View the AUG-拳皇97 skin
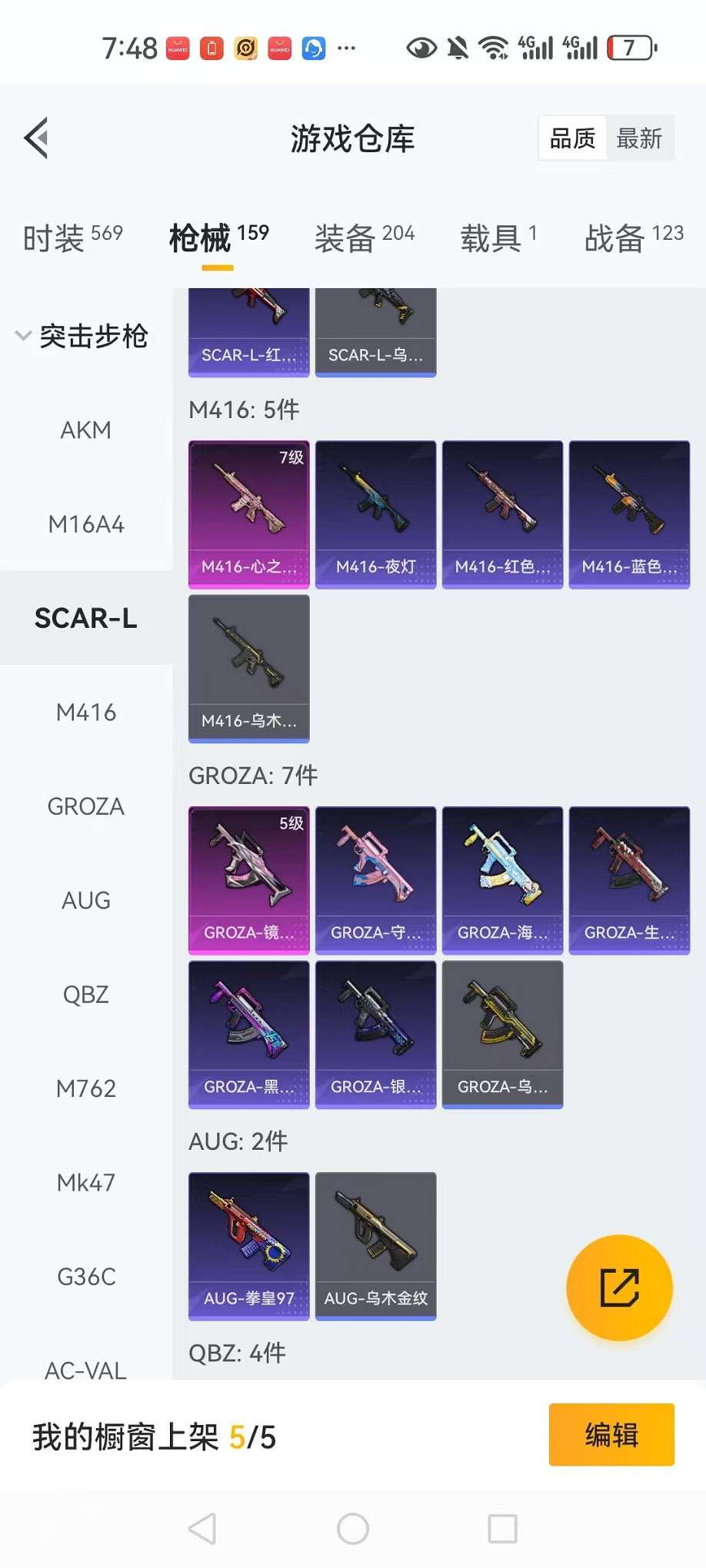The height and width of the screenshot is (1568, 706). click(x=248, y=1246)
